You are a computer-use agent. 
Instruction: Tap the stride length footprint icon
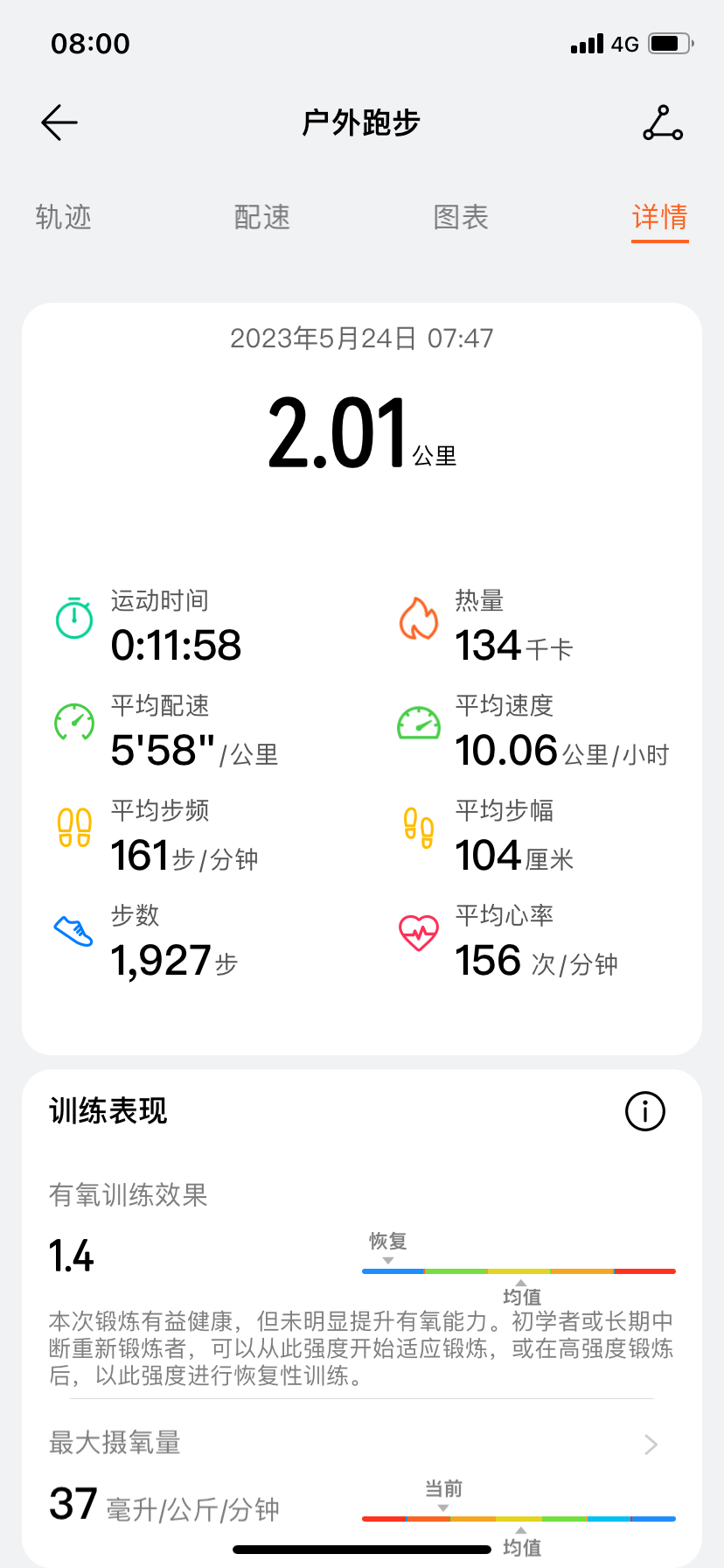tap(418, 829)
